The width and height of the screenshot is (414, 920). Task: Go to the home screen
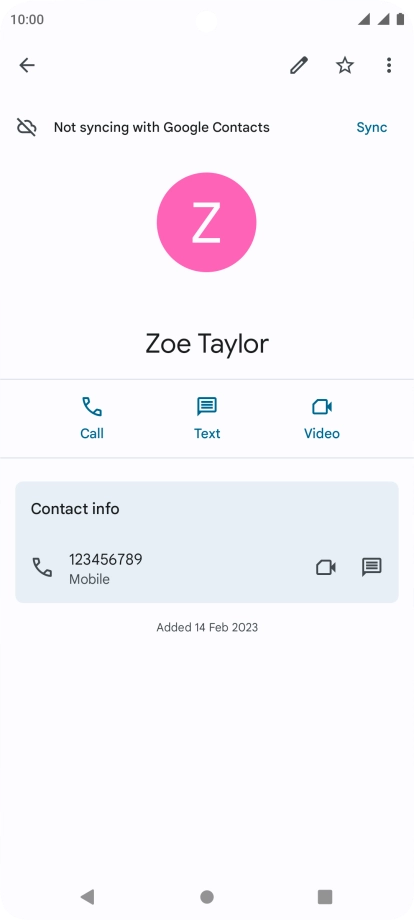click(206, 897)
